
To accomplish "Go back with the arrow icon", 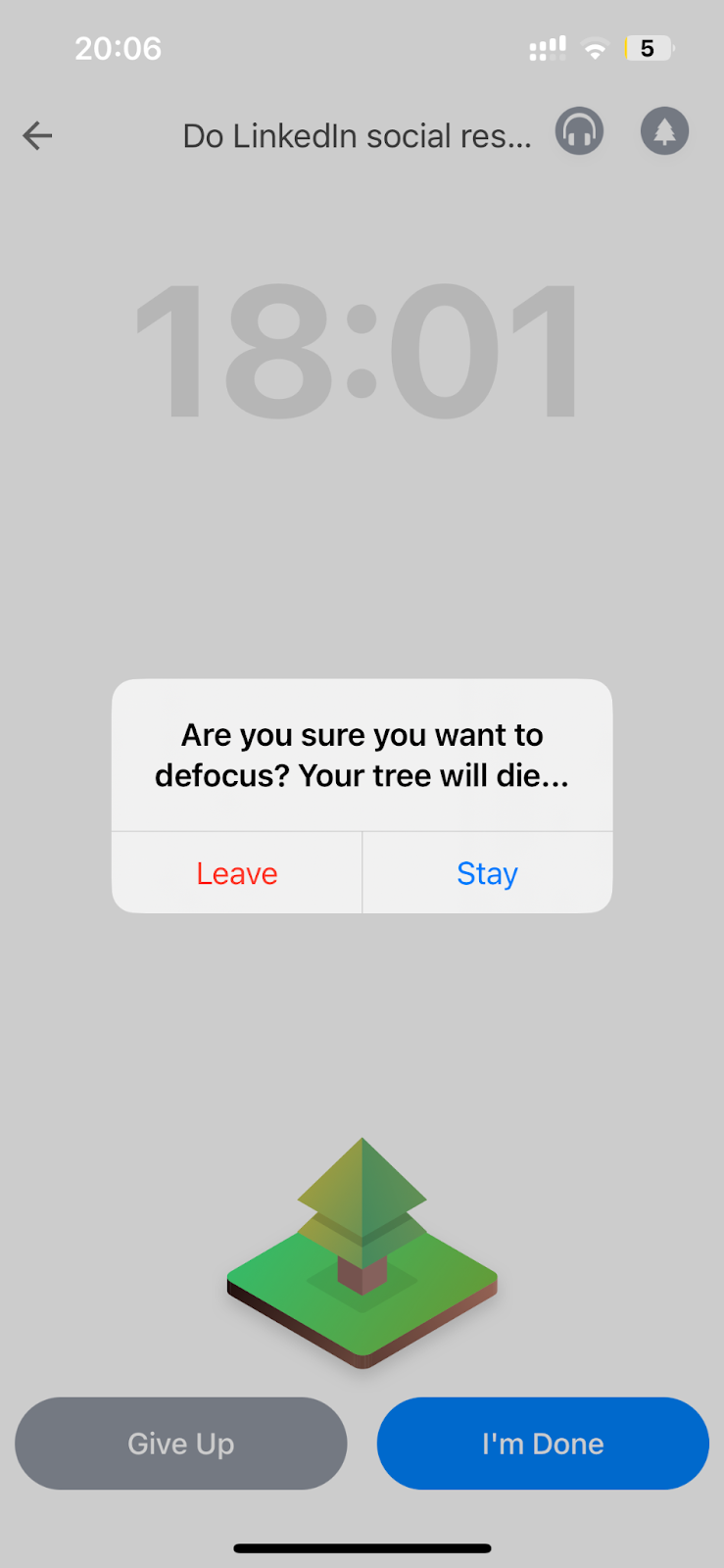I will [x=37, y=135].
